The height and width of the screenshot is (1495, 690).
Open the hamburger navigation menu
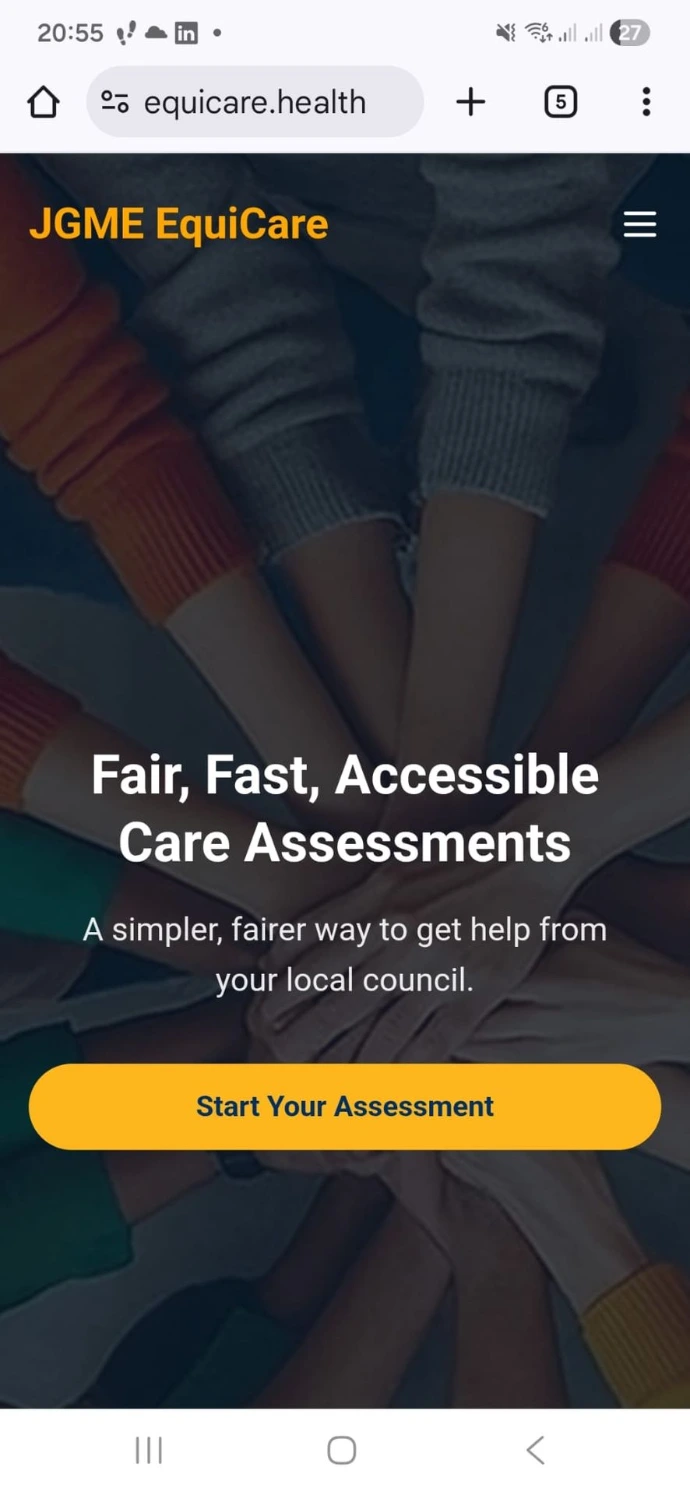(x=639, y=224)
